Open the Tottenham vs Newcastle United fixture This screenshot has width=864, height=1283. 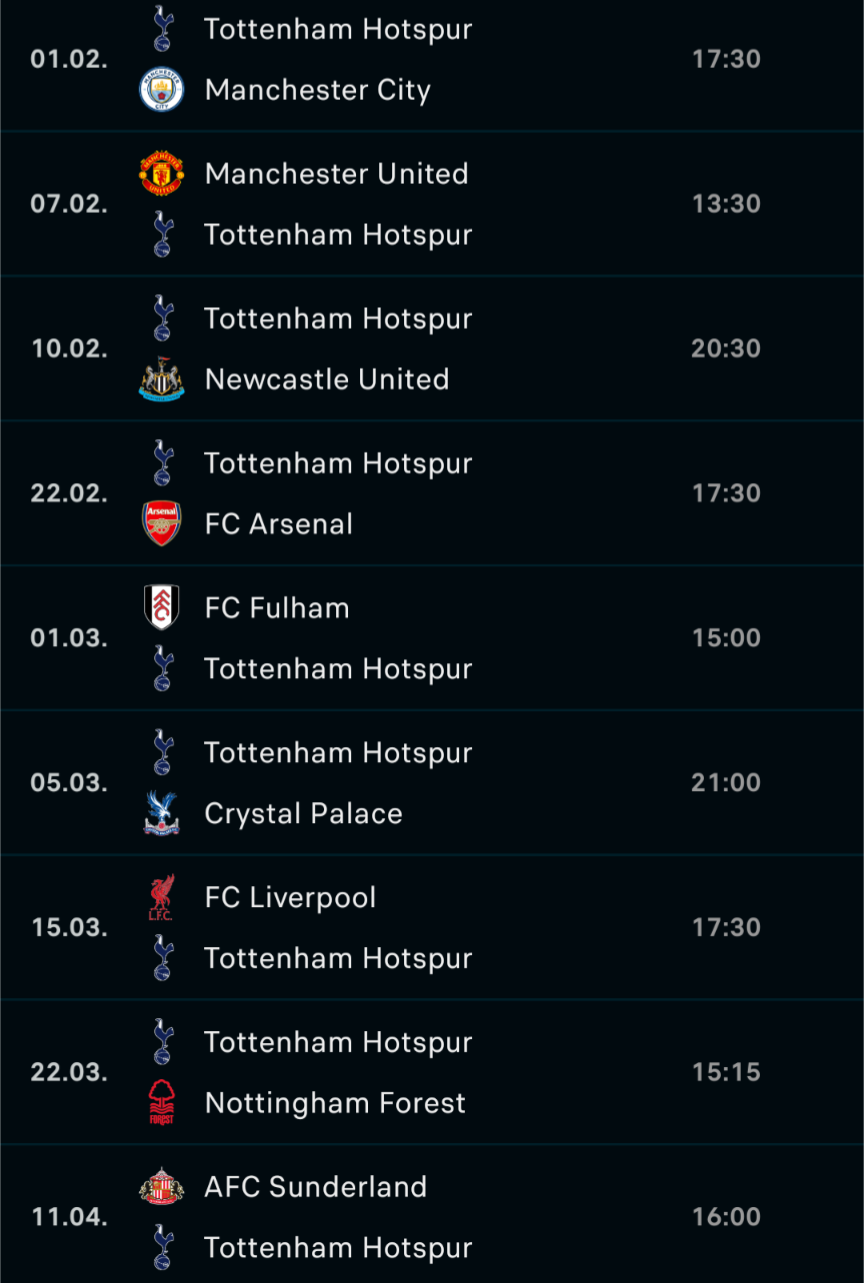coord(432,349)
